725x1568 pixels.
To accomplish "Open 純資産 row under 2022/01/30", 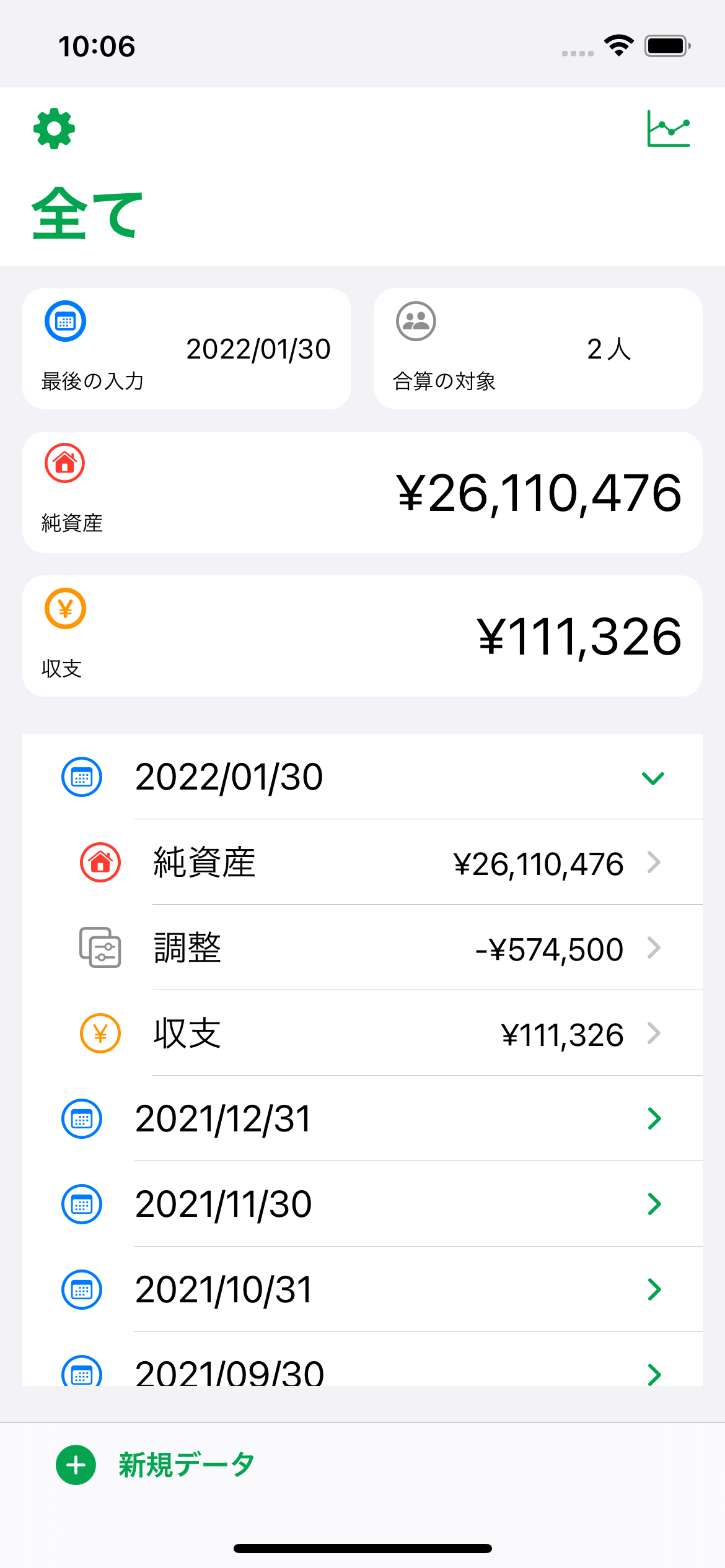I will click(362, 862).
